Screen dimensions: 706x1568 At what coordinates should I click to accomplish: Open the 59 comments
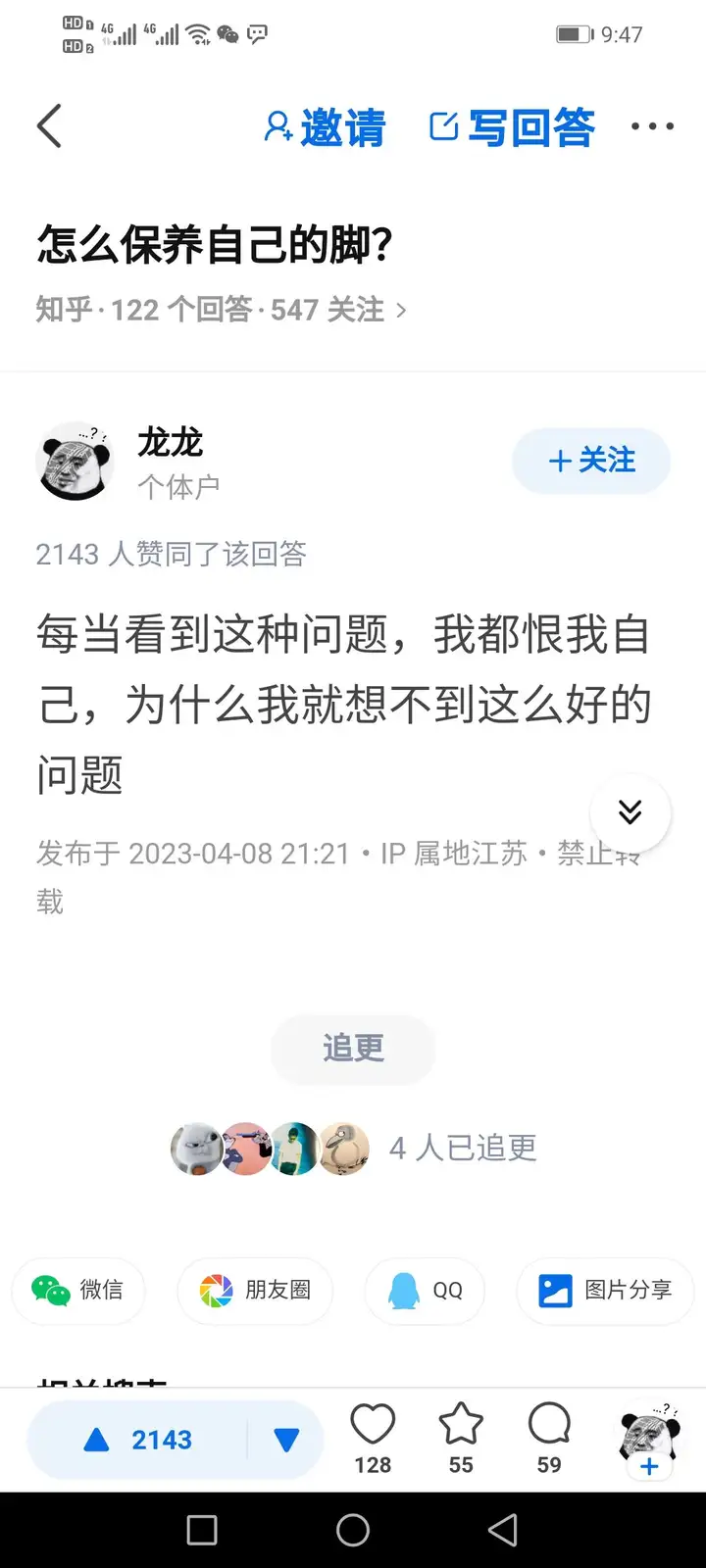tap(549, 1437)
